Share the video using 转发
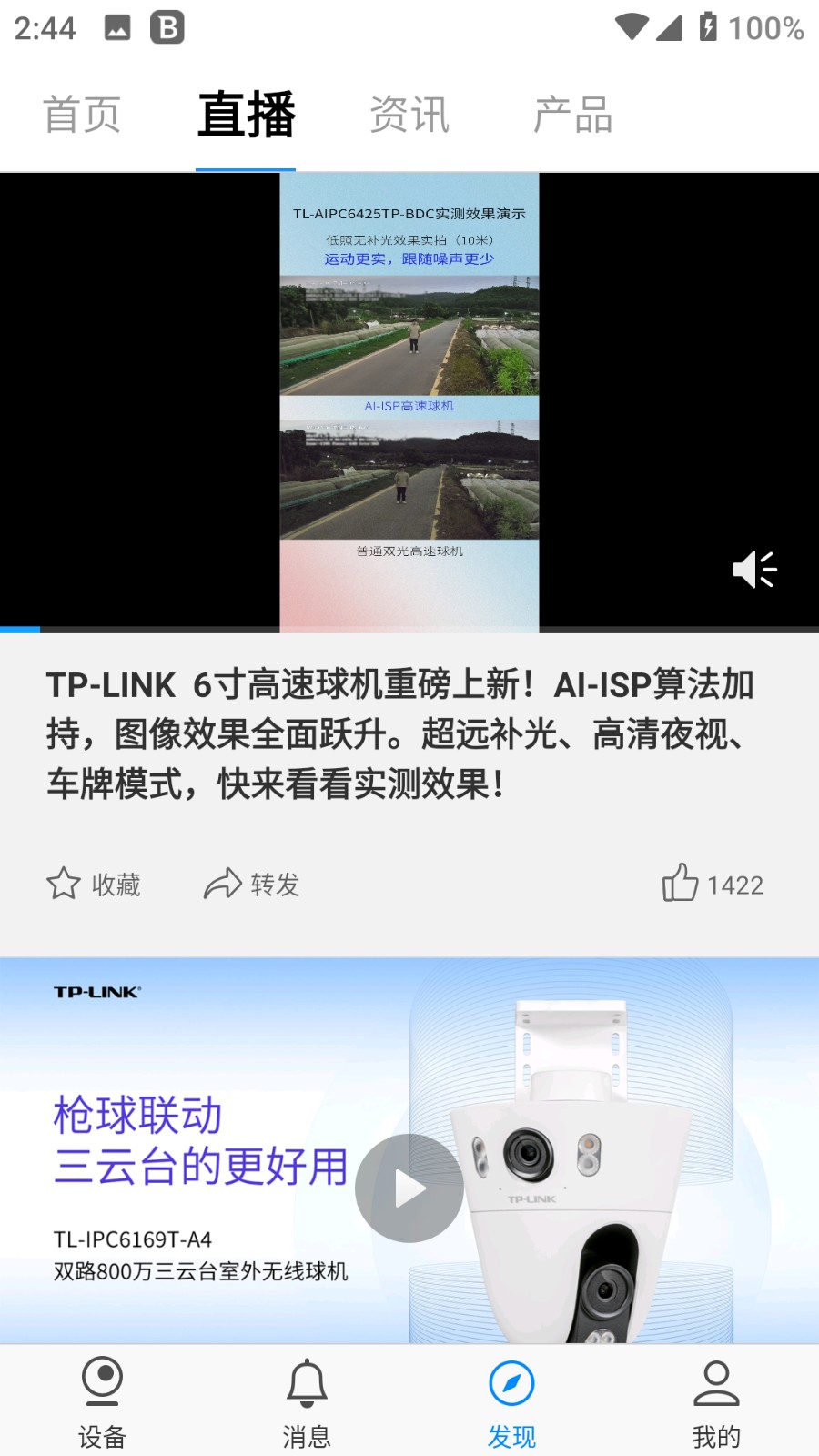The height and width of the screenshot is (1456, 819). 252,884
